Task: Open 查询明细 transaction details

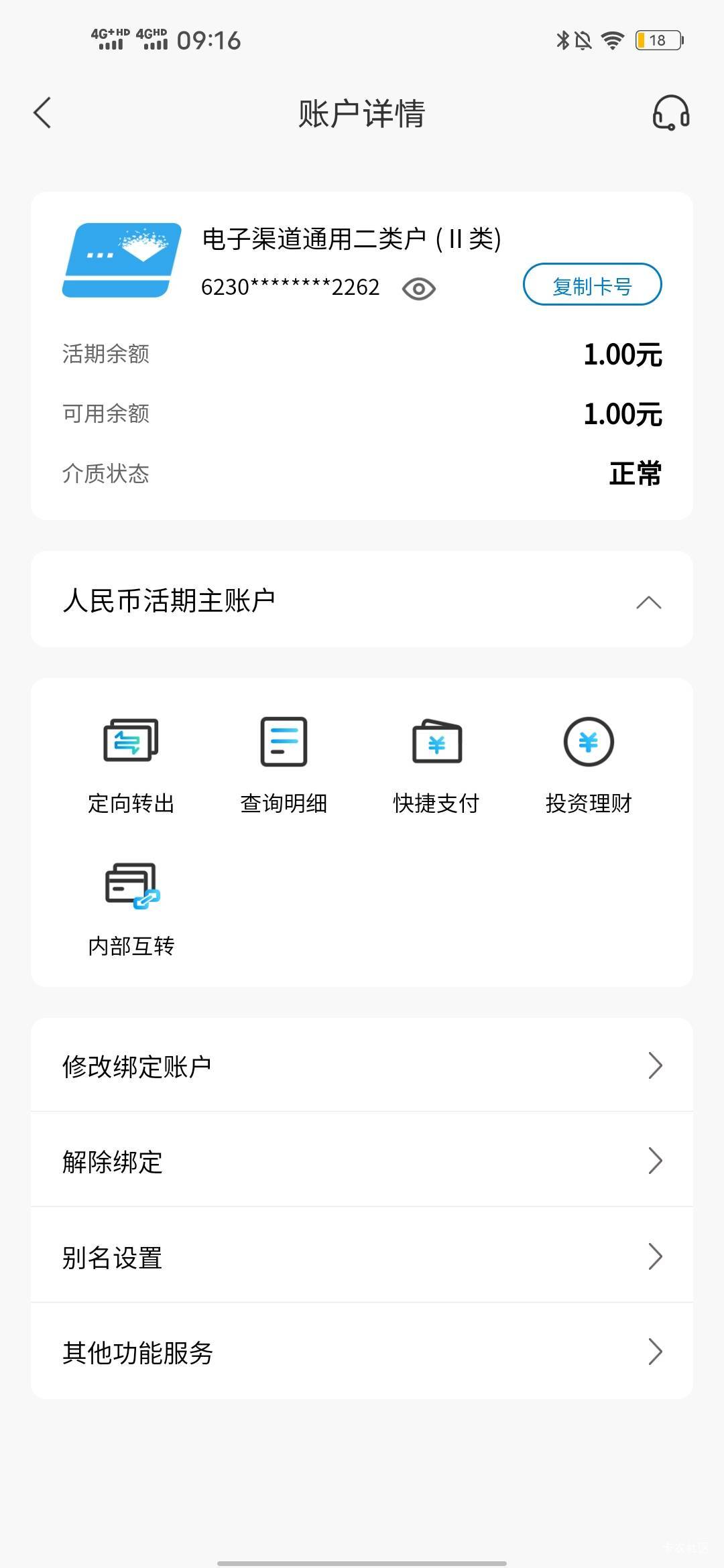Action: click(284, 765)
